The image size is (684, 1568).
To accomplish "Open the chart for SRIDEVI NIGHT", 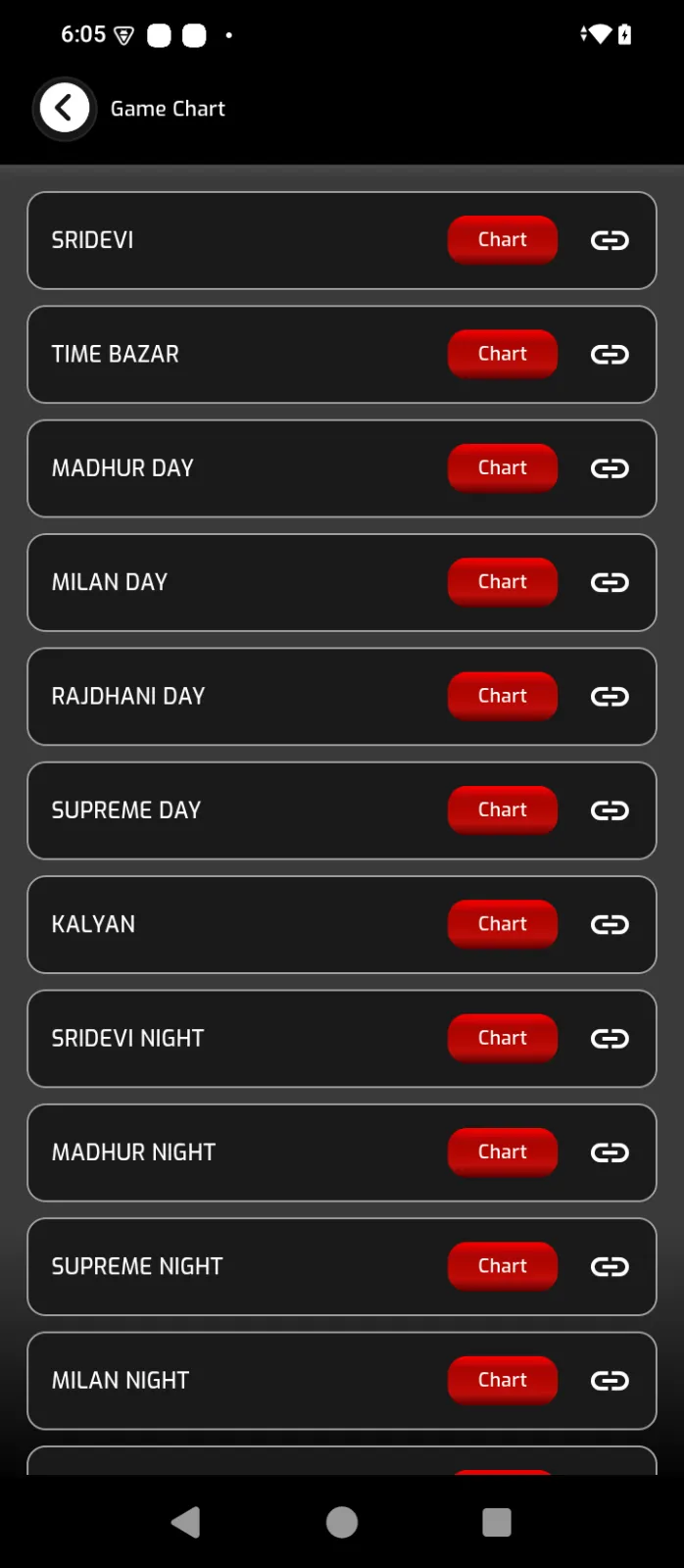I will [x=502, y=1038].
